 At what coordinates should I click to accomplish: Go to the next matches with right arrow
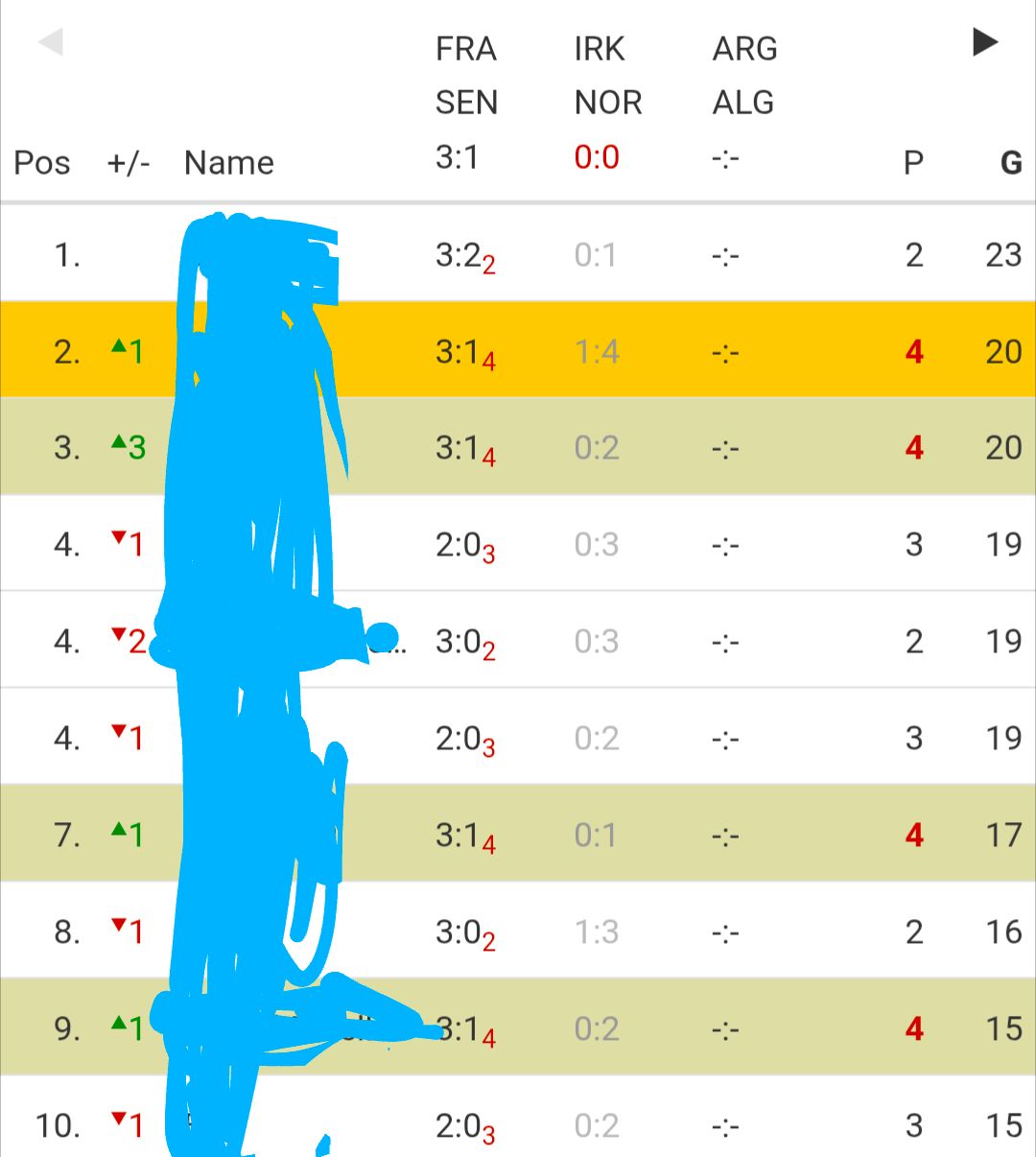tap(984, 42)
